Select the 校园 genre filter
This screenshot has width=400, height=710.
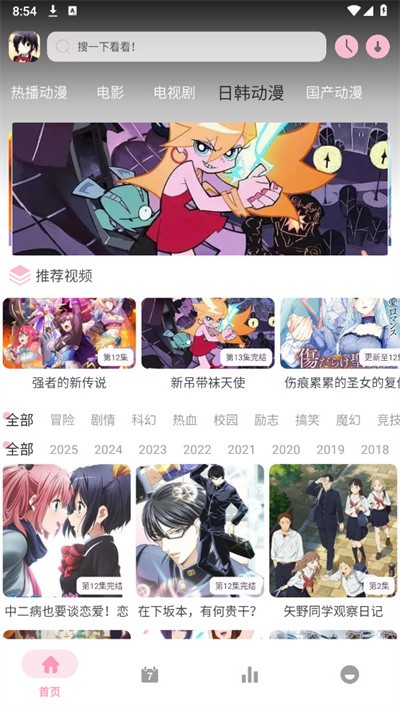[226, 420]
